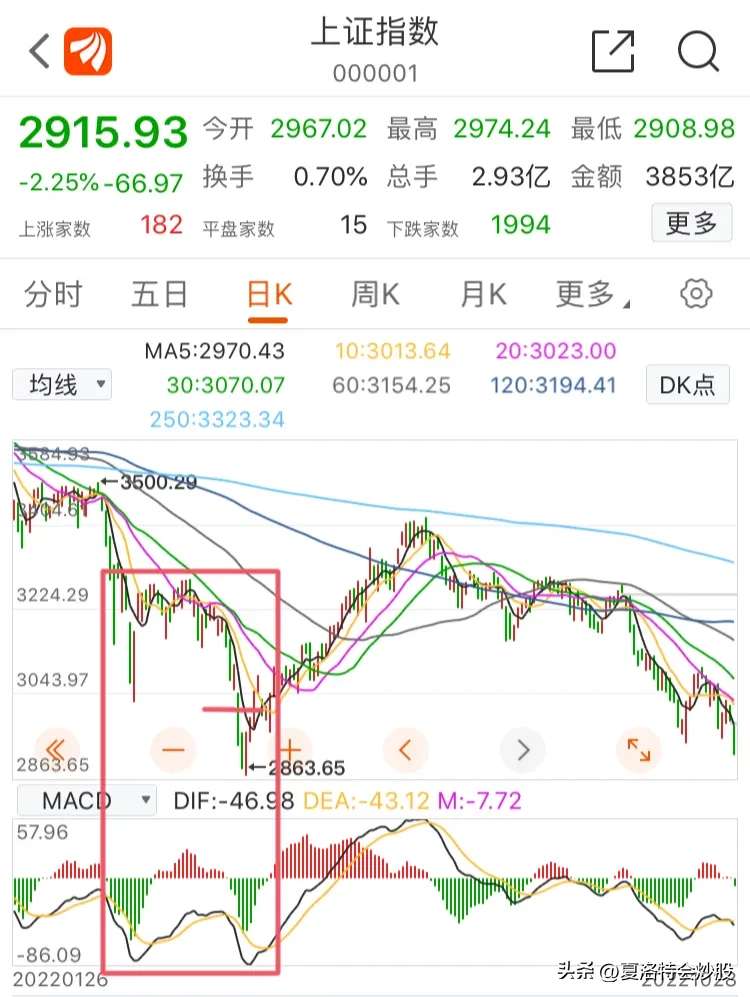
Task: Switch to the 周K tab
Action: 375,295
